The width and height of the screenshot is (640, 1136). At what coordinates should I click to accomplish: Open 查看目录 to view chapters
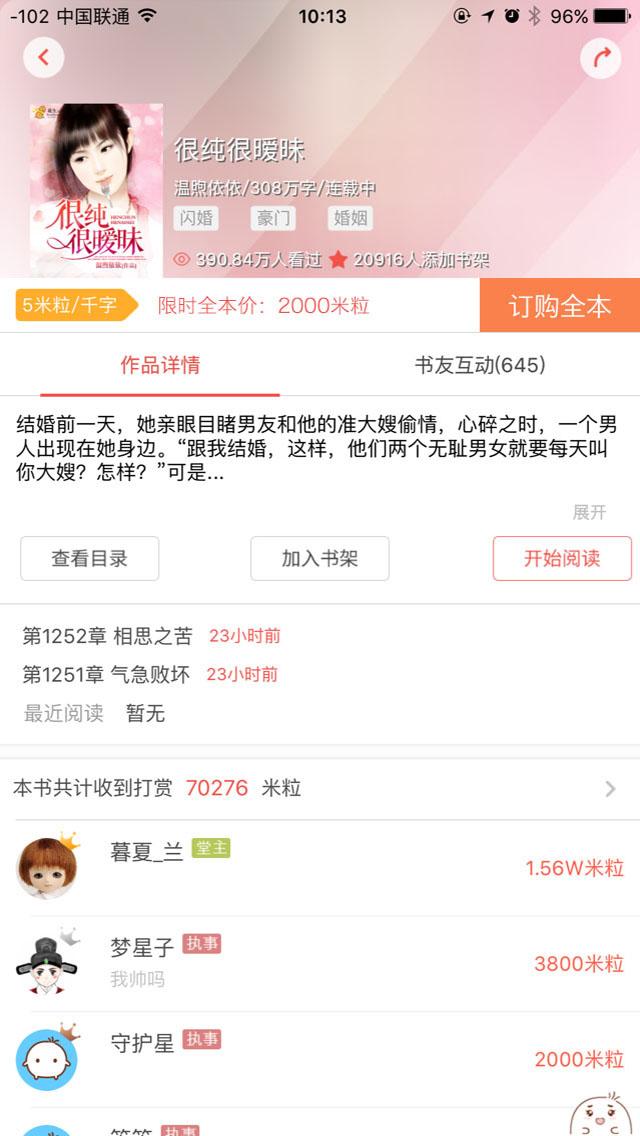click(x=90, y=558)
